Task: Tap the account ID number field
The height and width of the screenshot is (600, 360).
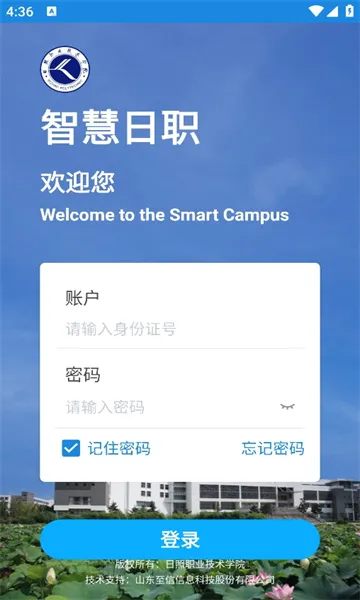Action: coord(180,329)
